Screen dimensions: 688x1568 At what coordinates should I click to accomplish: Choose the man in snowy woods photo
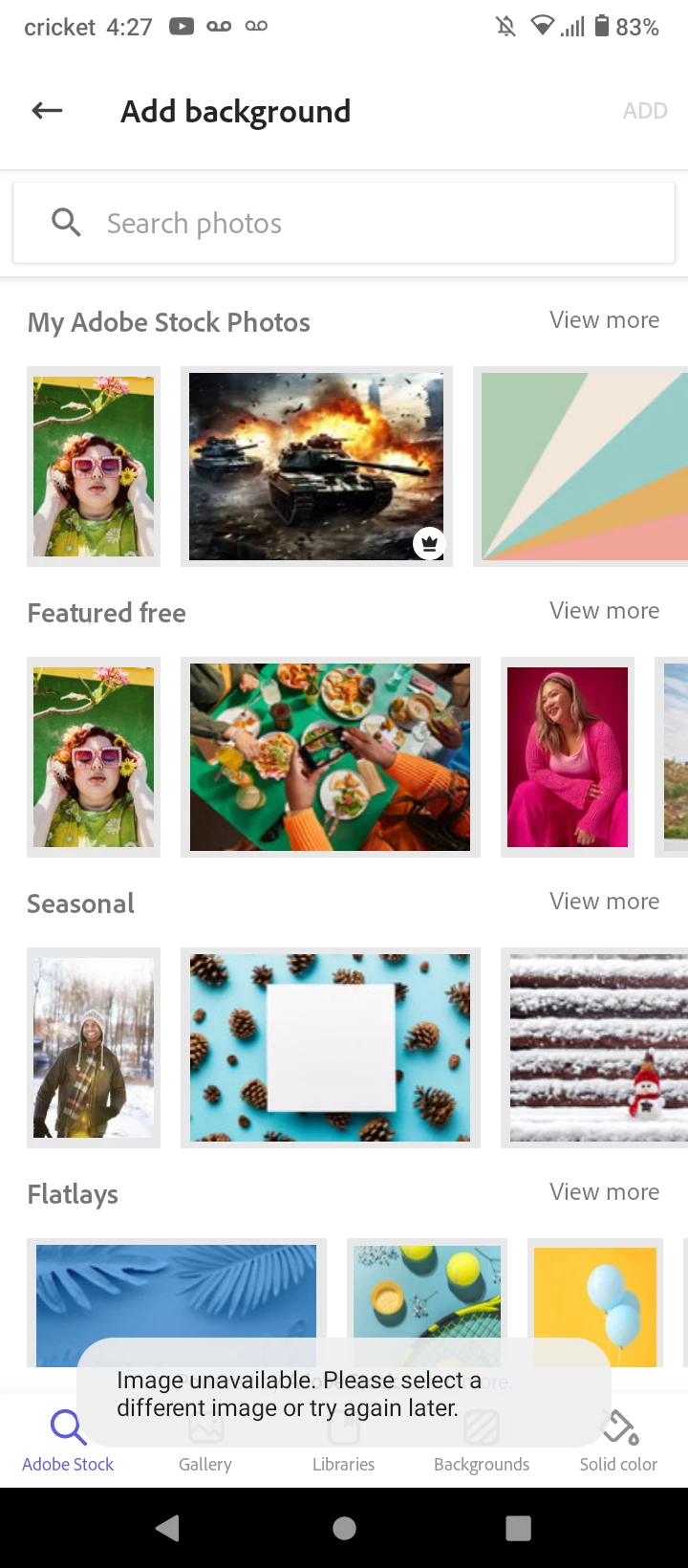coord(94,1048)
